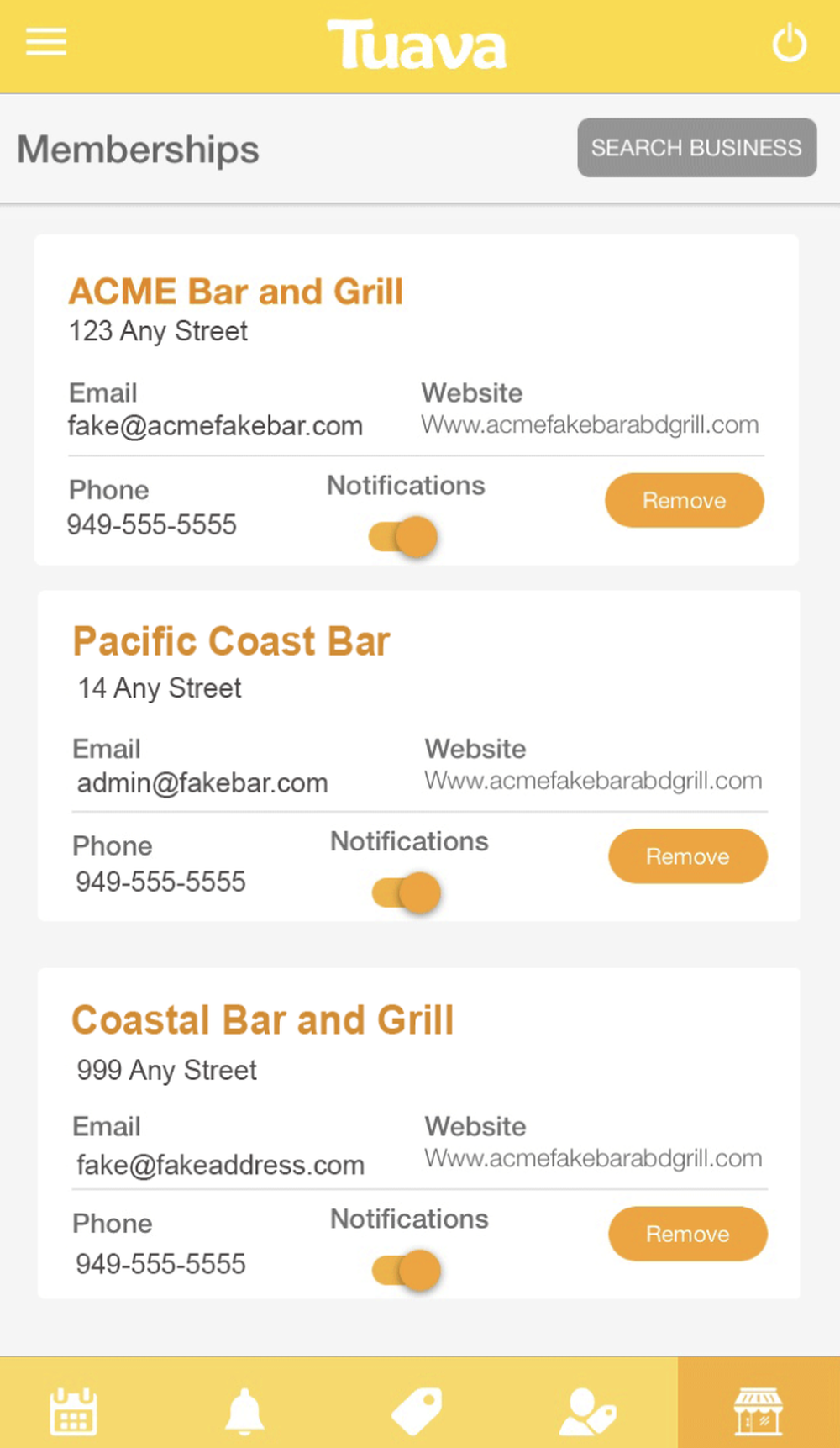This screenshot has width=840, height=1448.
Task: Tap the Search Business button
Action: (696, 148)
